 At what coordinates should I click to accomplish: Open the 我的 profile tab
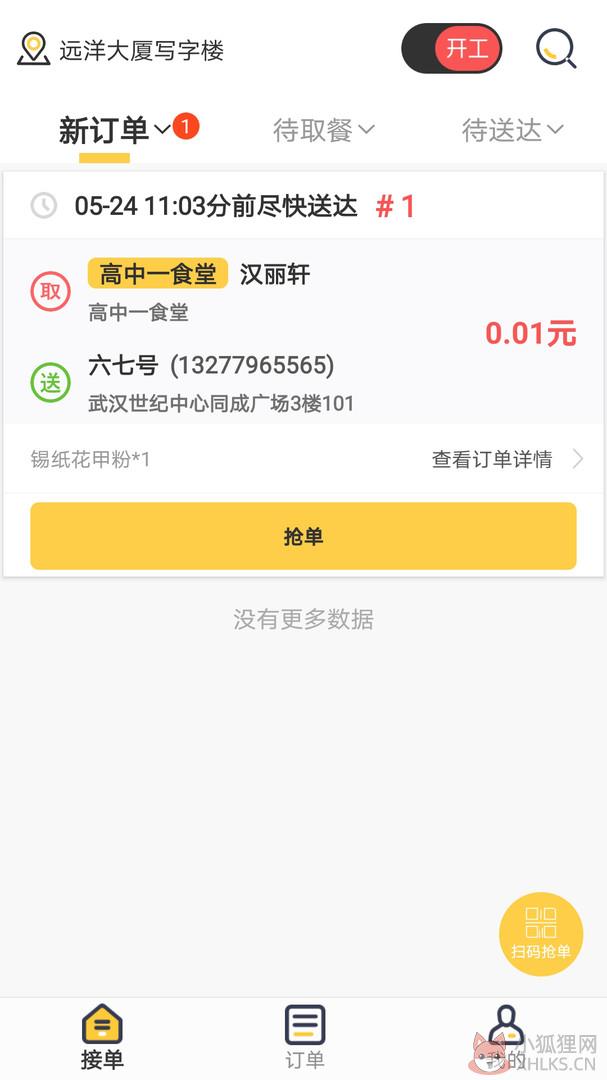[506, 1037]
